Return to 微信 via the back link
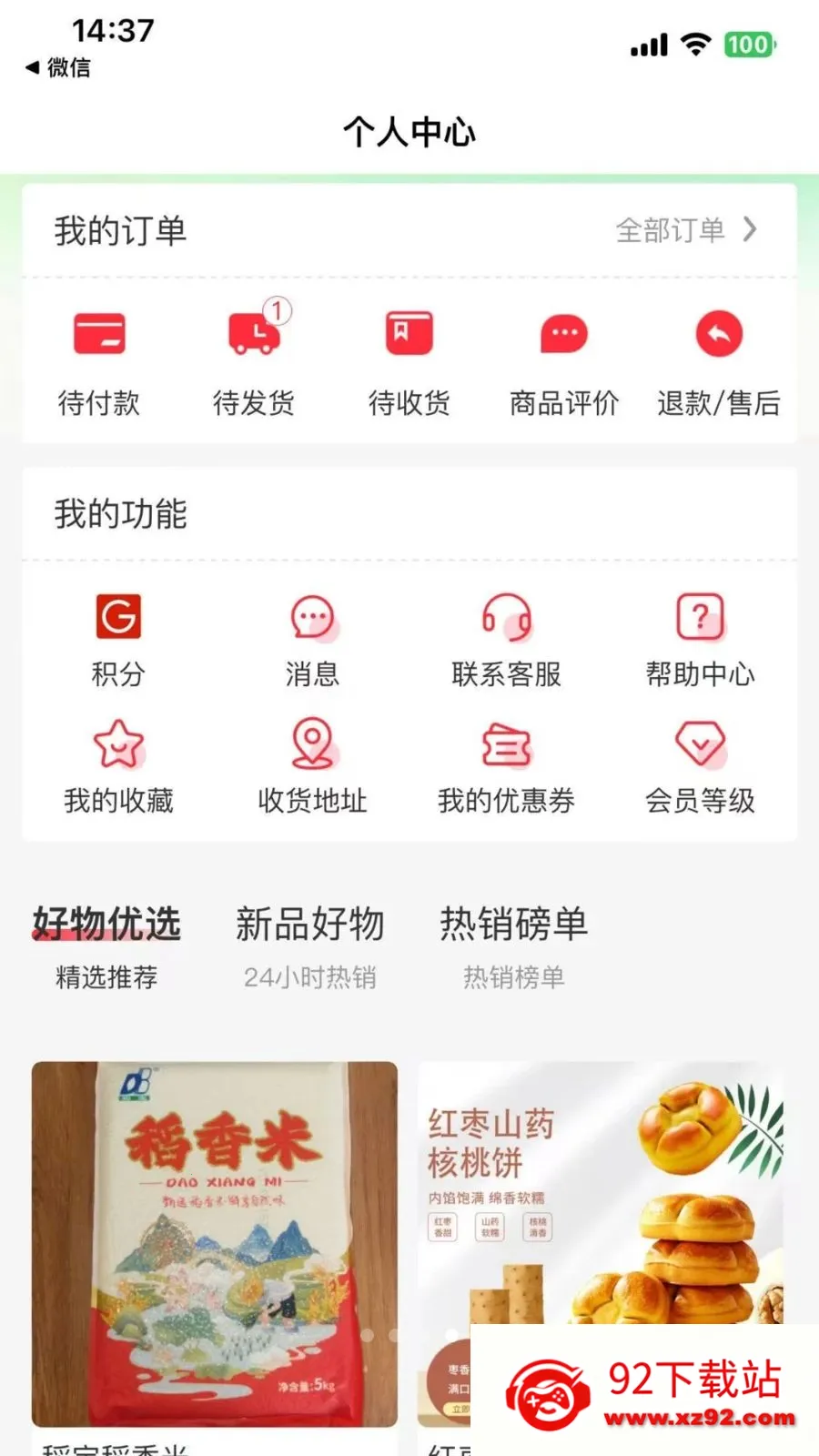The image size is (819, 1456). click(58, 67)
